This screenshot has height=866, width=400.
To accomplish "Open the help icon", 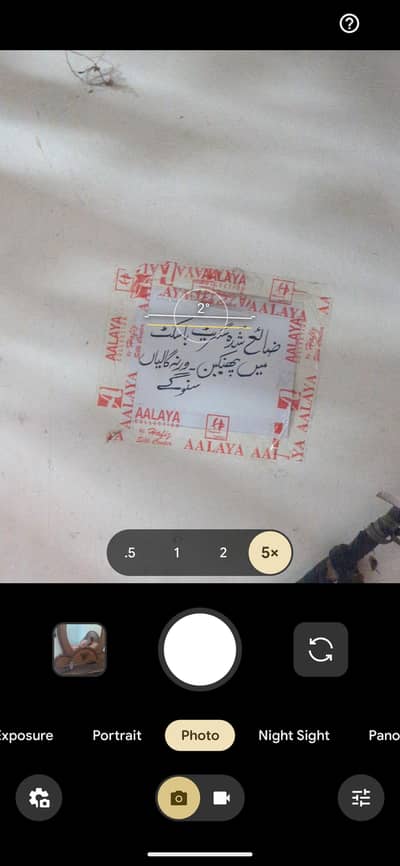I will 349,24.
